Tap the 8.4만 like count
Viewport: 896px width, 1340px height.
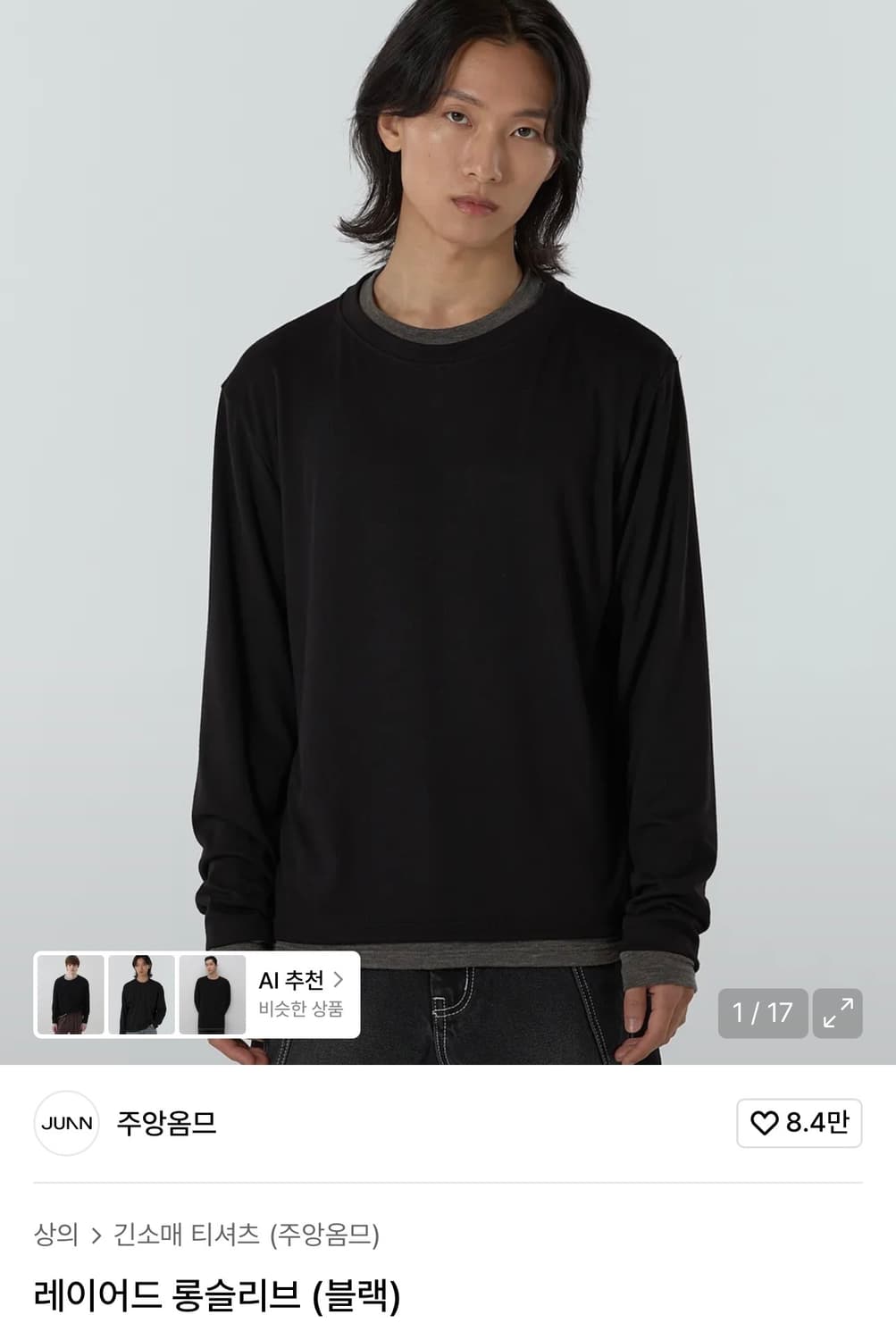click(x=816, y=1121)
